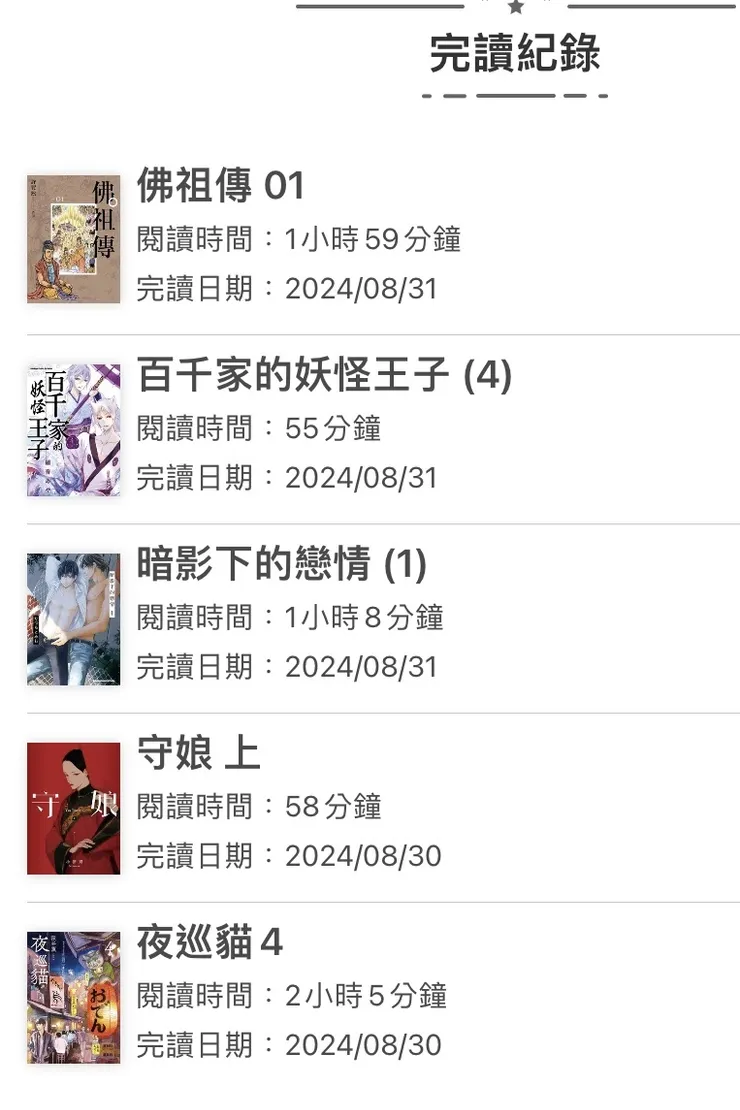
Task: Open 百千家的妖怪王子 (4) entry
Action: (324, 377)
